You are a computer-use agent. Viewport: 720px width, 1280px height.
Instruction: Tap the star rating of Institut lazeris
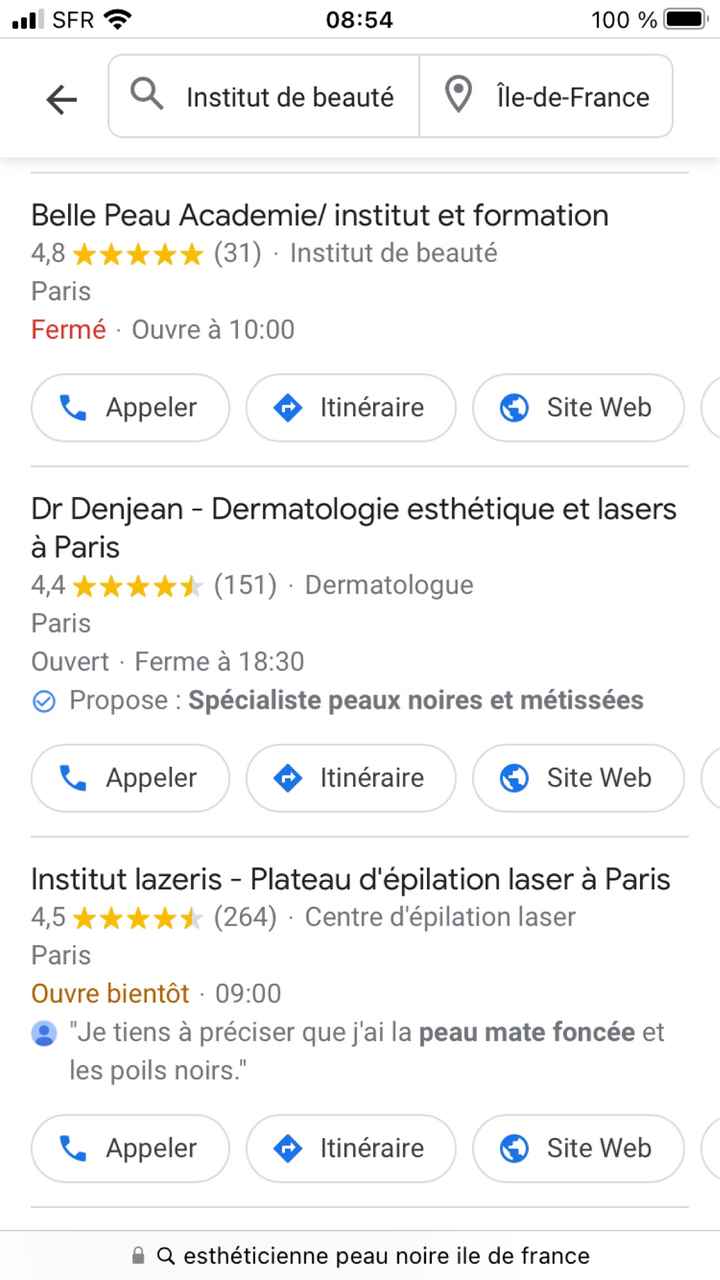coord(140,916)
